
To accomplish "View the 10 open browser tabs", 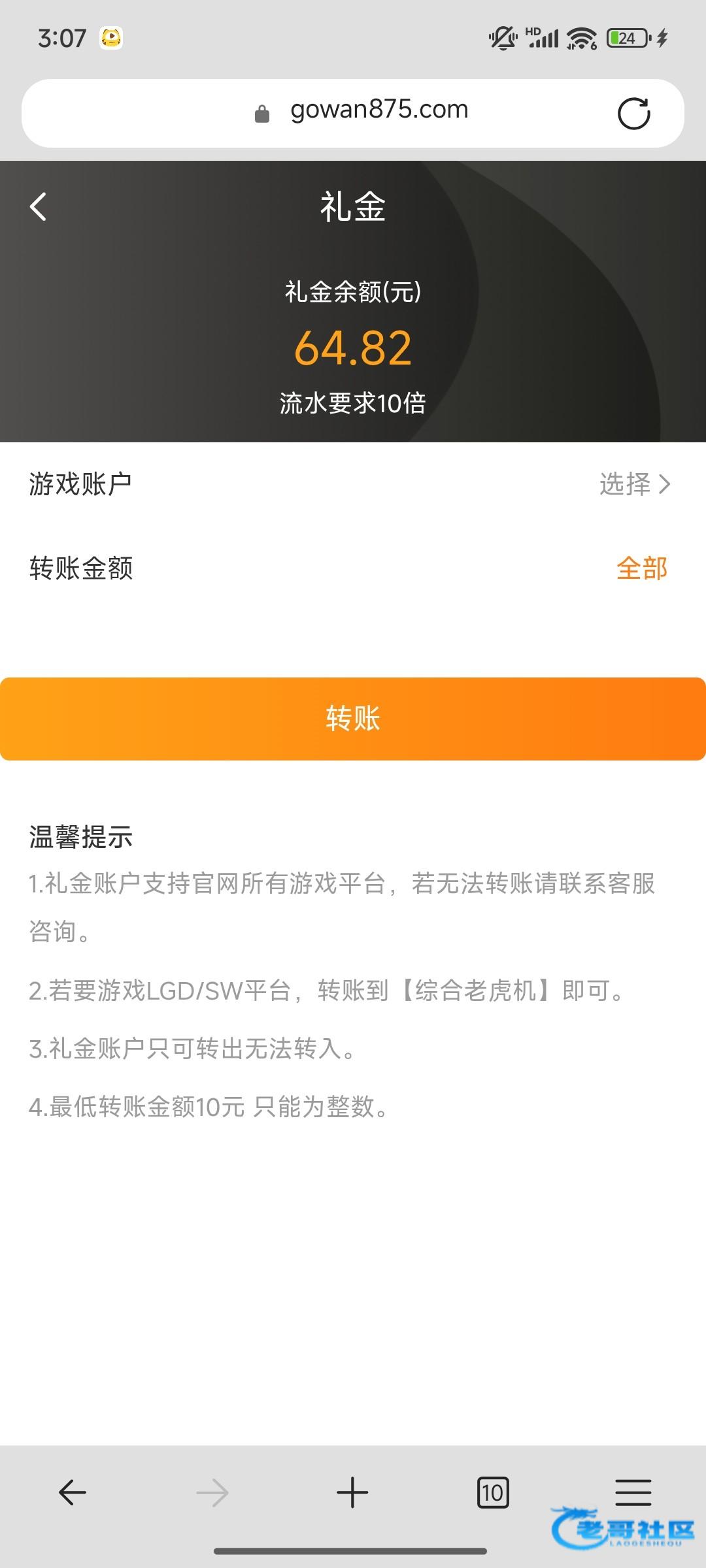I will pyautogui.click(x=493, y=1492).
